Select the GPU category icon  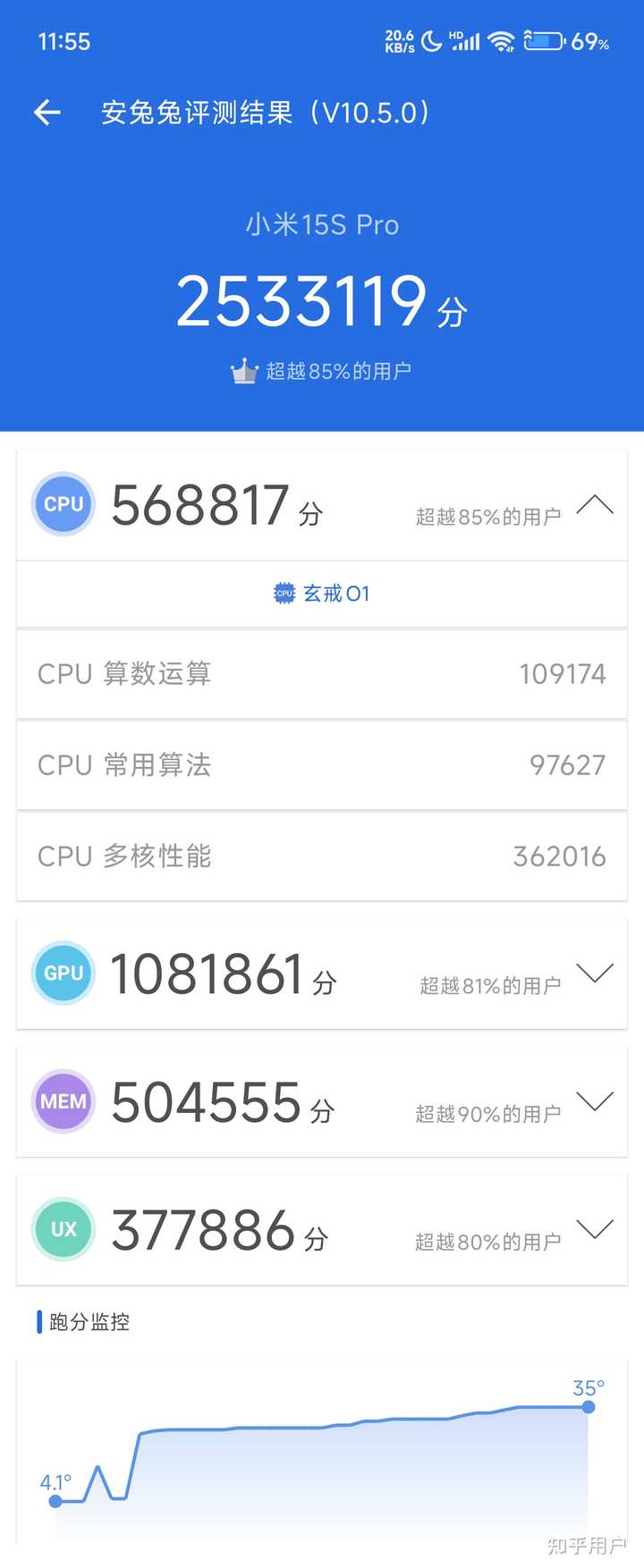point(63,974)
